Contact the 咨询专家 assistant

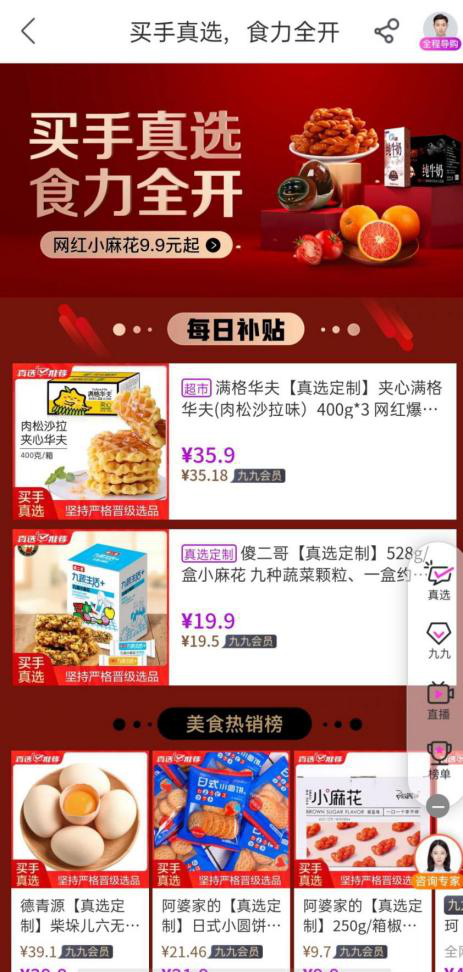pyautogui.click(x=438, y=863)
